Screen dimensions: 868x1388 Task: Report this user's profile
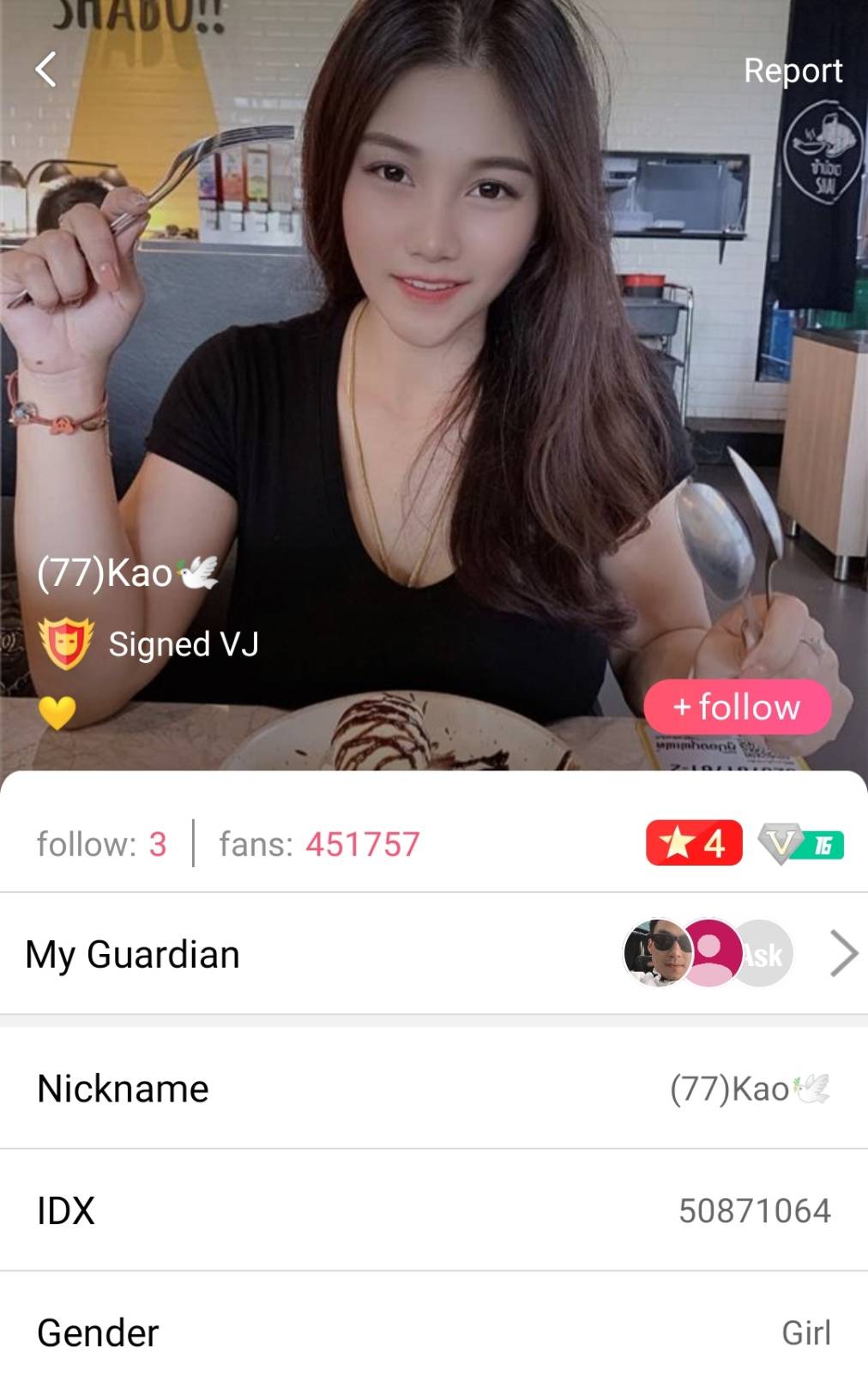793,70
